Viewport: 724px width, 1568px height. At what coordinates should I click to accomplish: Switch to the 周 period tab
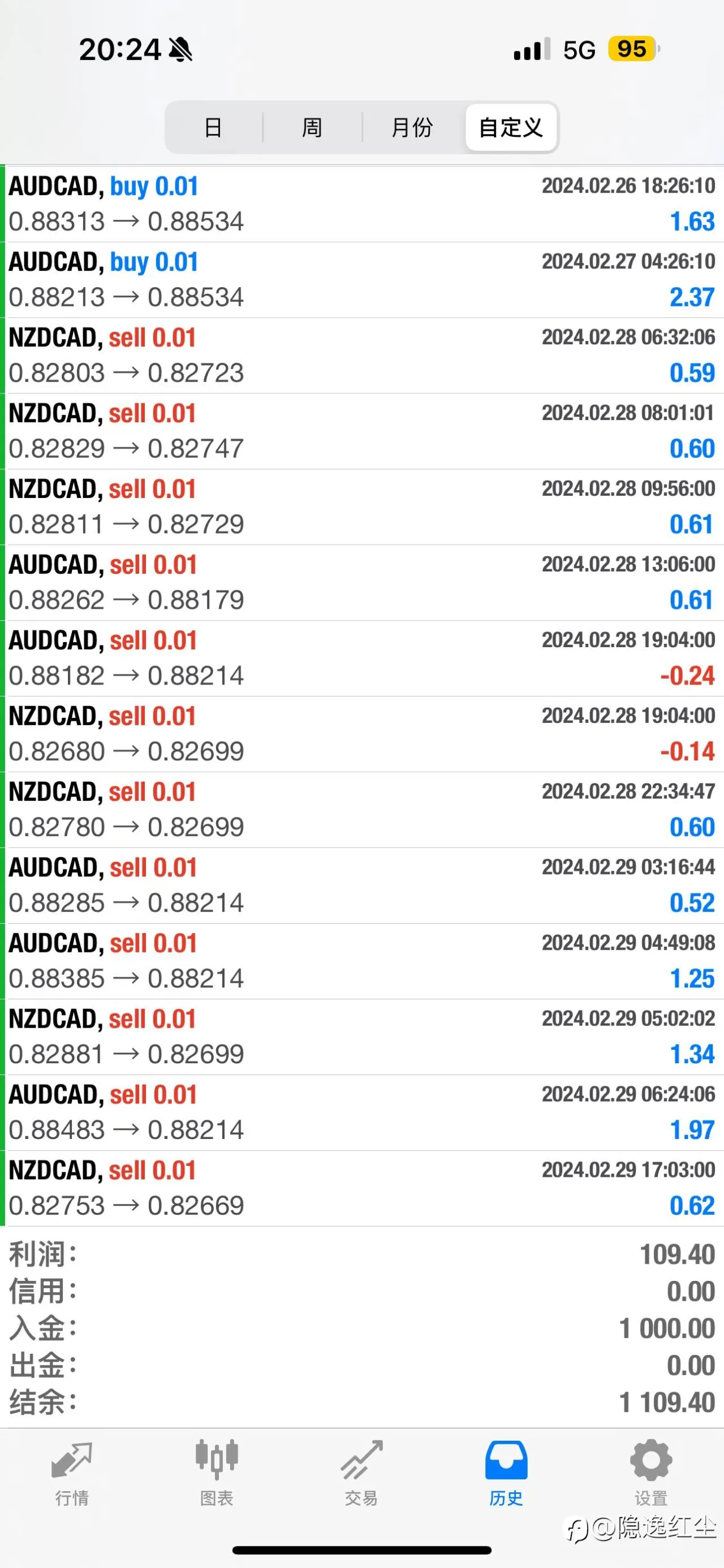tap(312, 127)
